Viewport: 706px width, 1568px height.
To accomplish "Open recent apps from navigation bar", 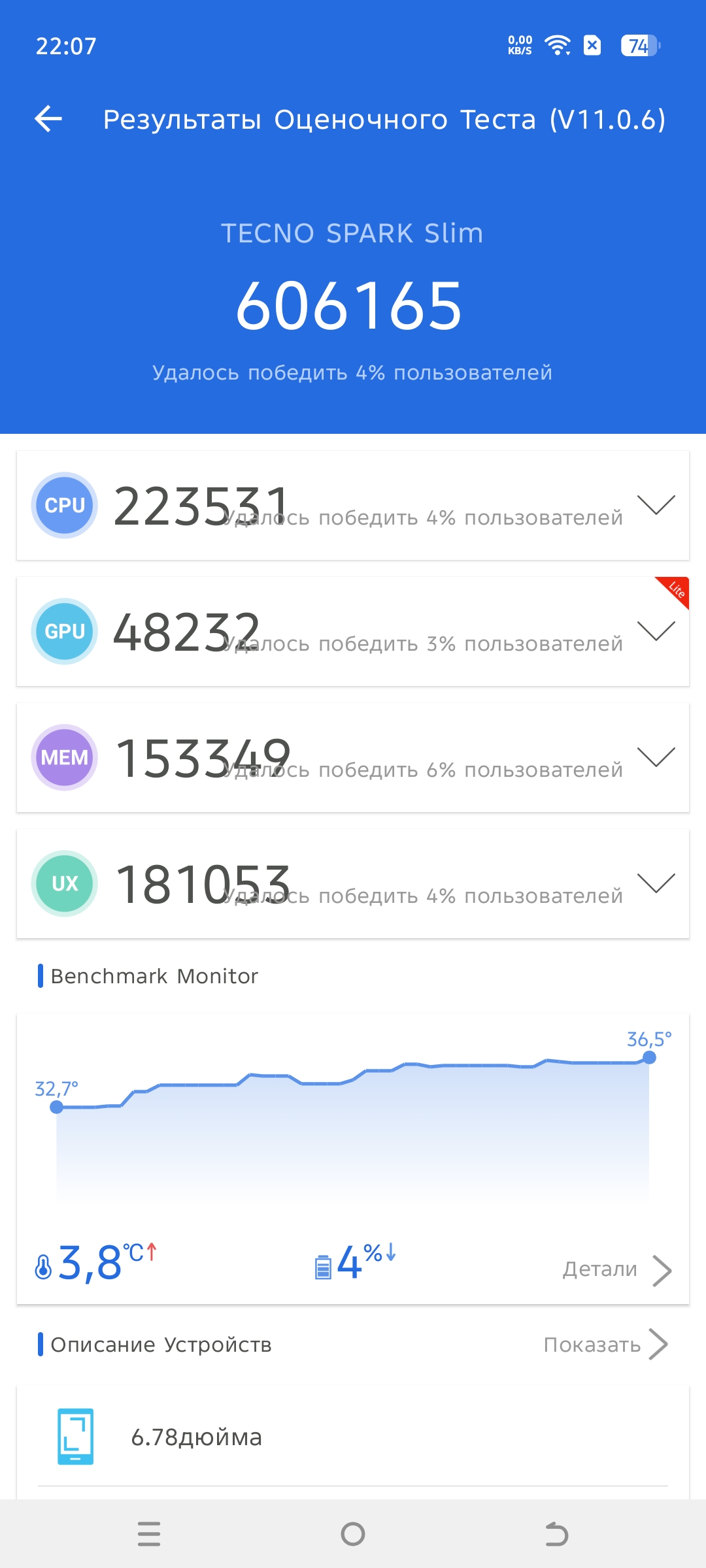I will [x=149, y=1533].
